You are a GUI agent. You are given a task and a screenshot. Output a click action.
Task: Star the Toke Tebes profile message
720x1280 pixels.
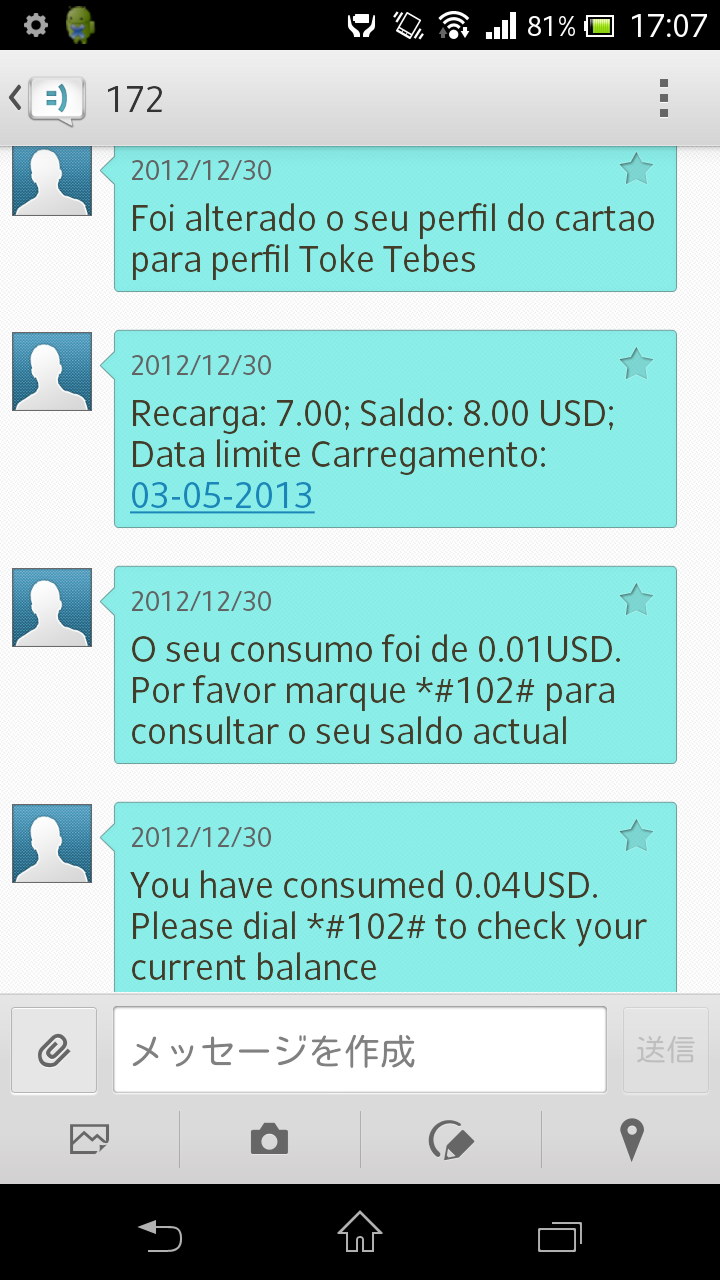pos(636,170)
